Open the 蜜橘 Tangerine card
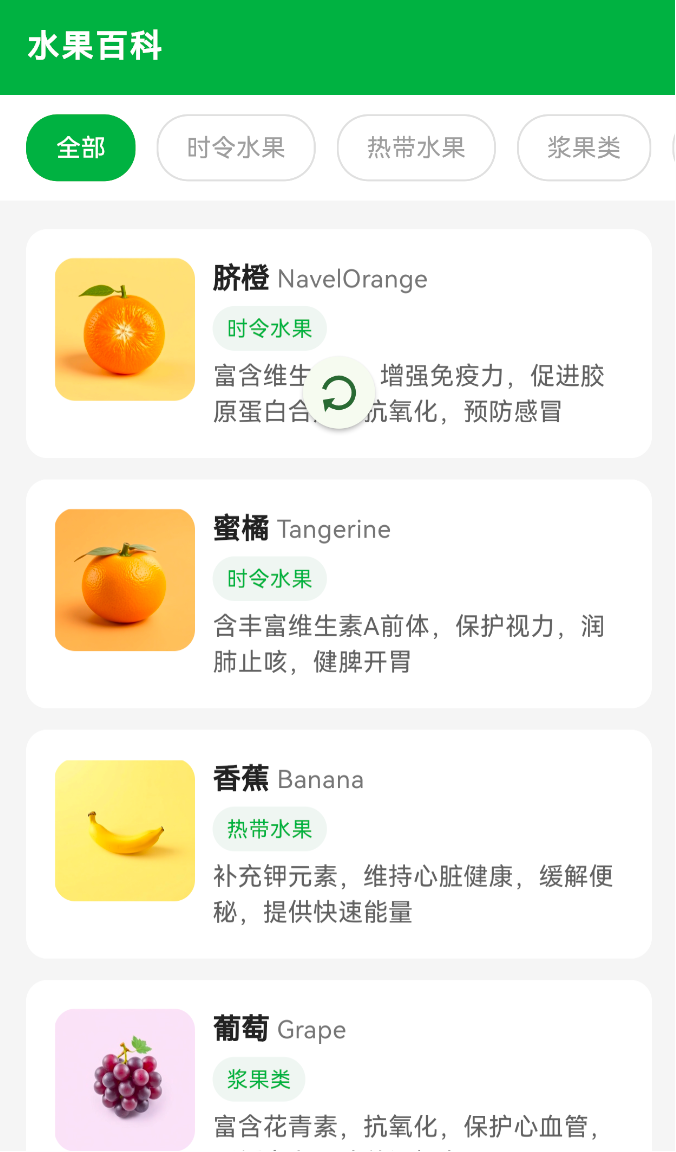The image size is (676, 1152). 338,594
